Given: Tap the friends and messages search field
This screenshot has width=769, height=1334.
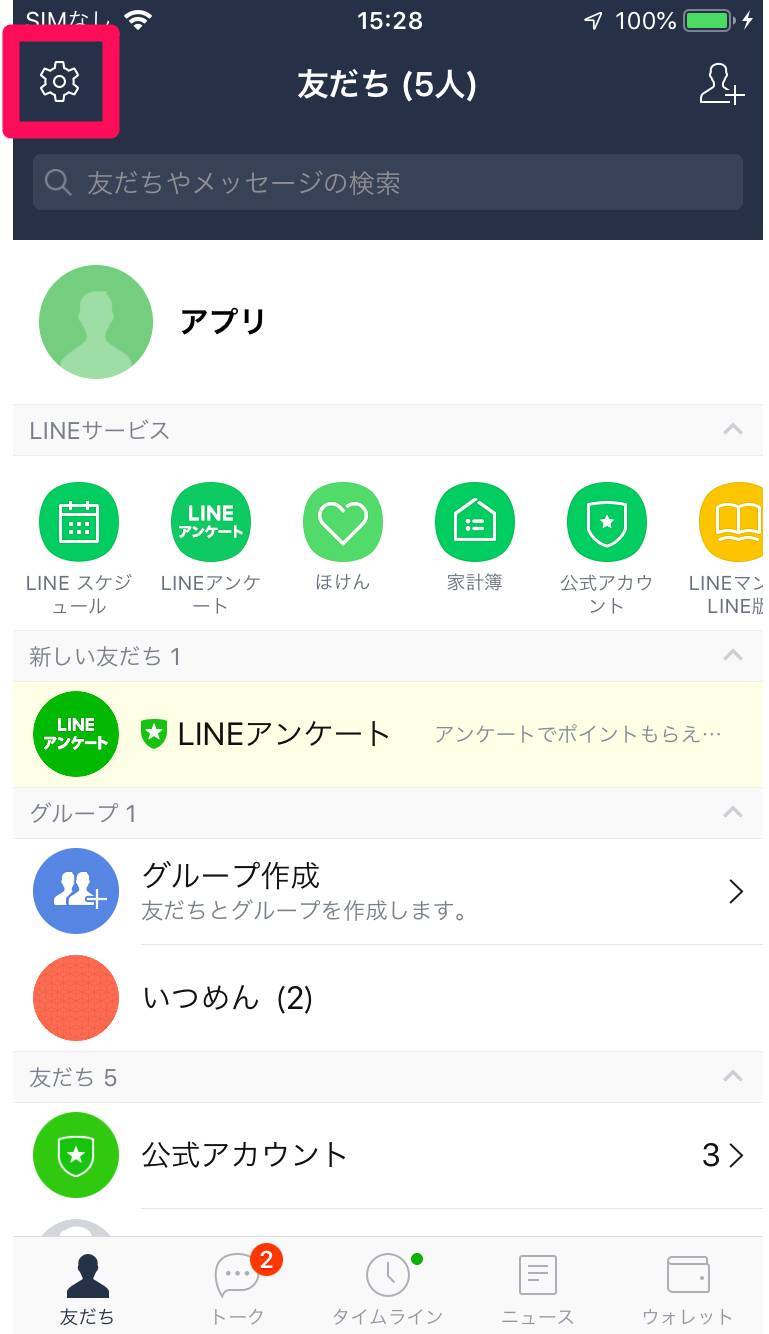Looking at the screenshot, I should [x=388, y=182].
